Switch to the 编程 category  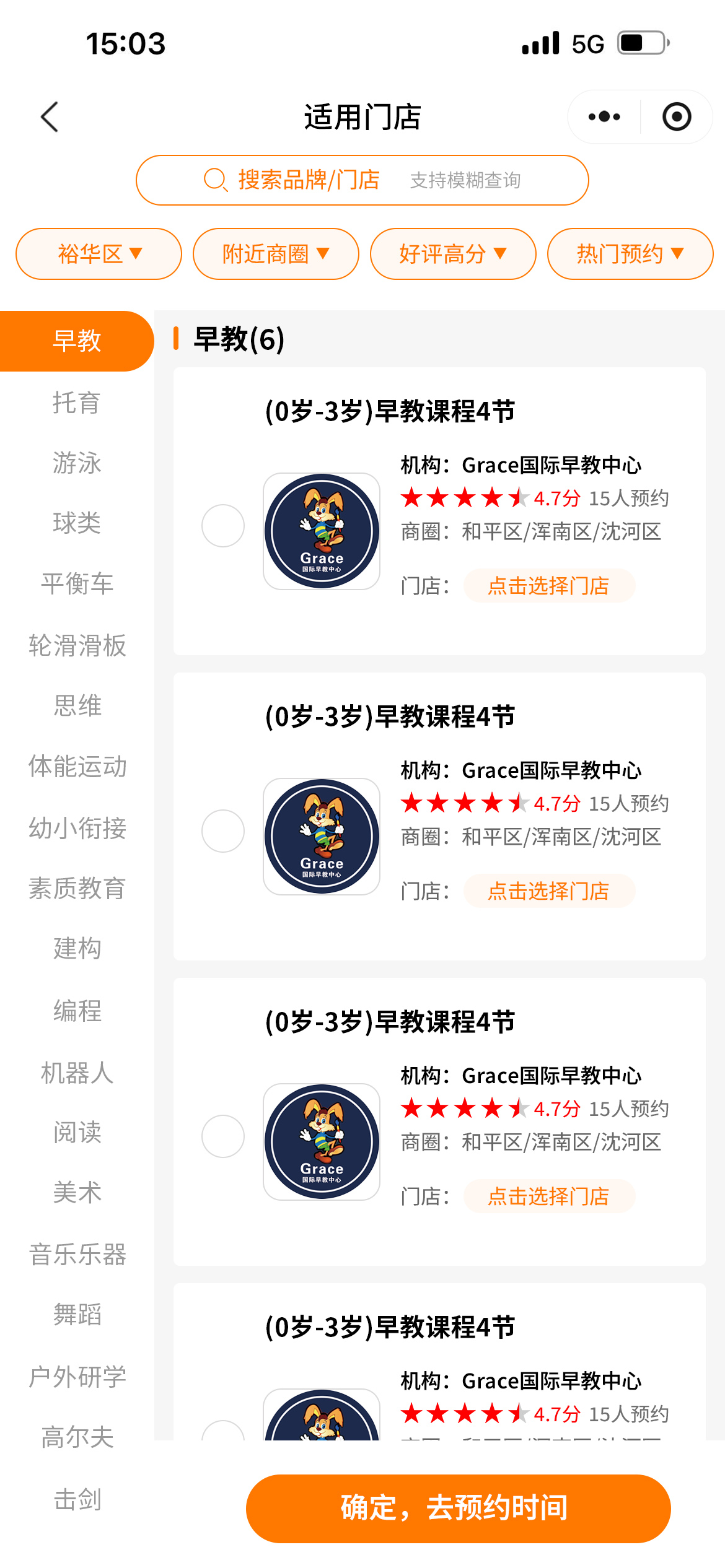coord(77,1011)
